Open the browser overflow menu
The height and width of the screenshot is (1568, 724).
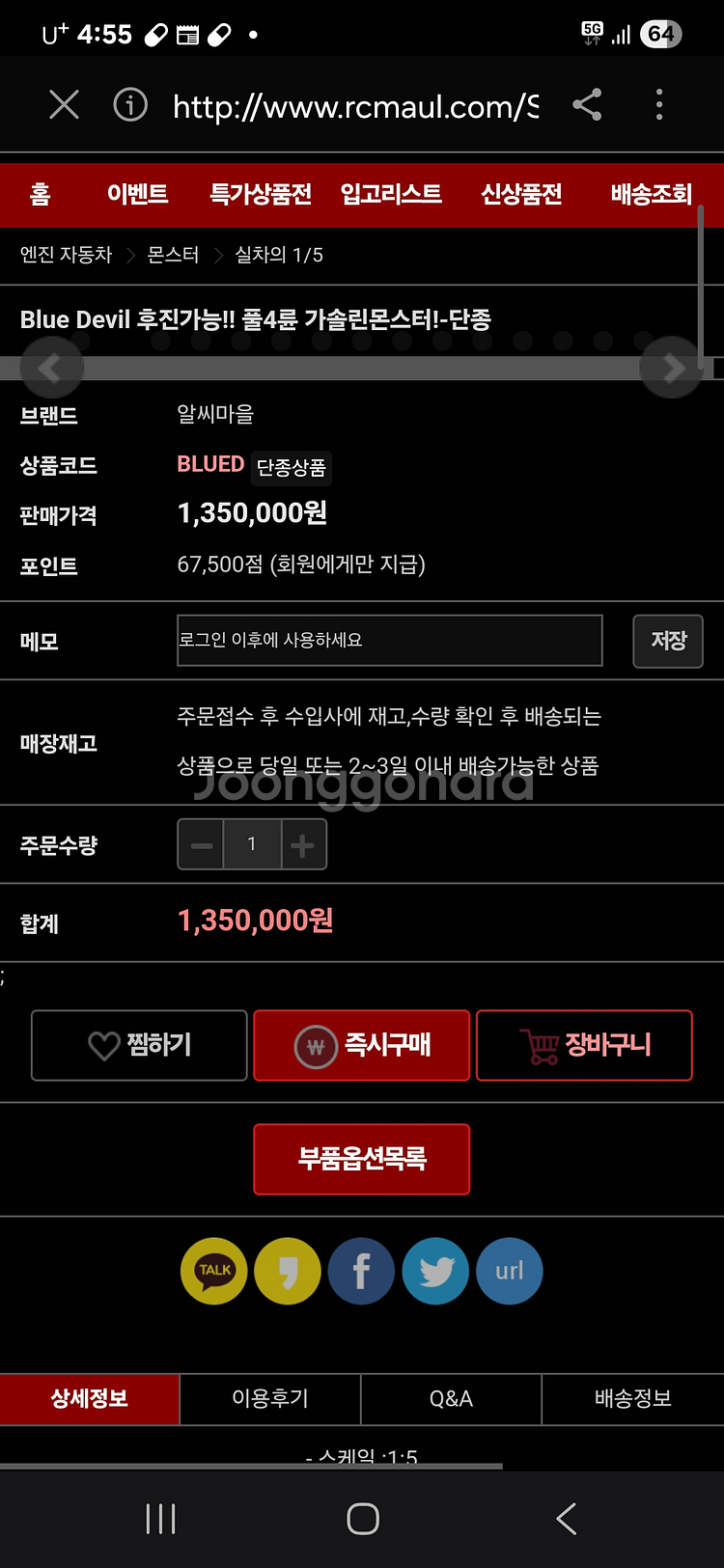[x=659, y=104]
